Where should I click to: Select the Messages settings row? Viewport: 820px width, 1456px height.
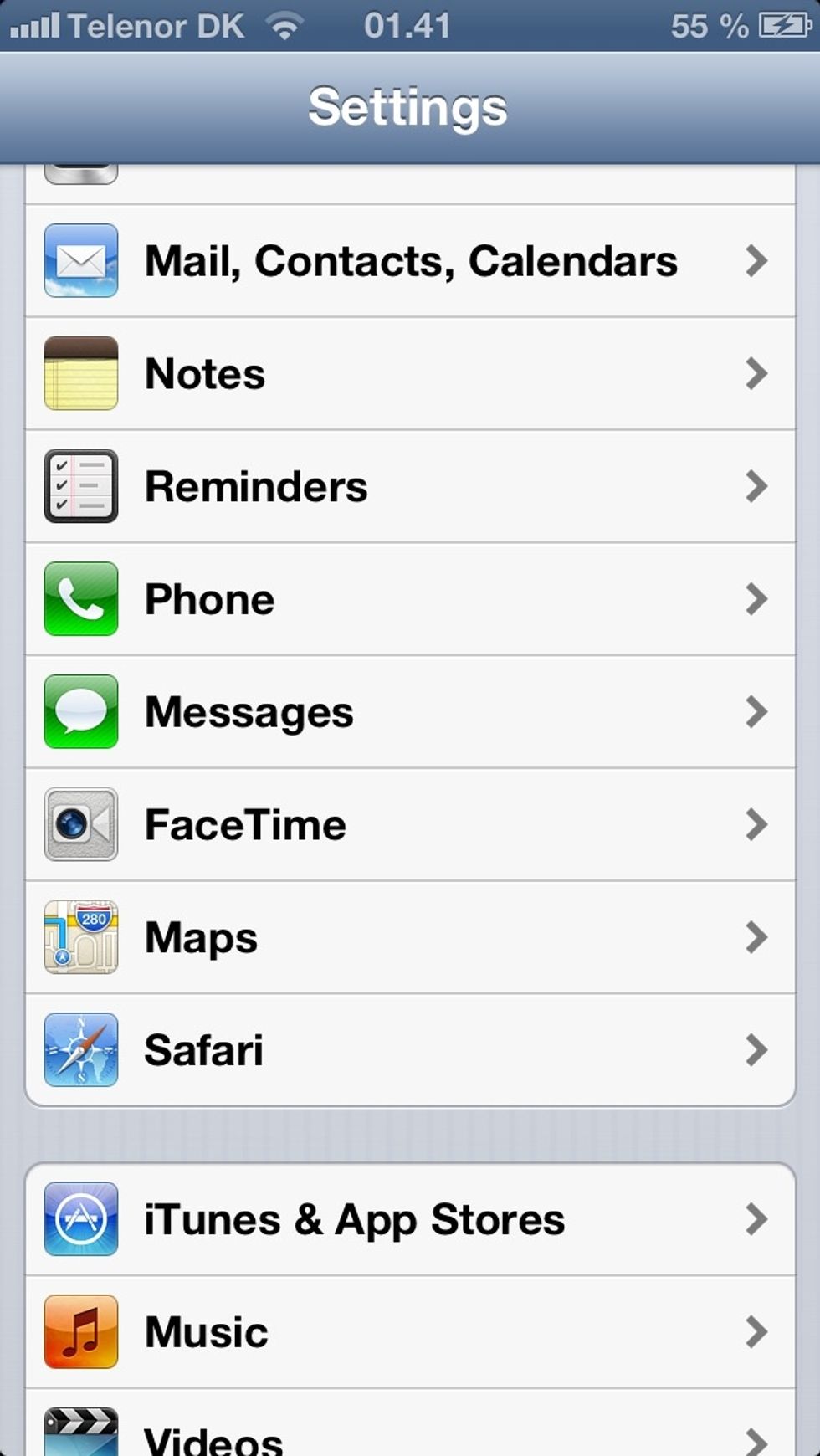click(410, 712)
